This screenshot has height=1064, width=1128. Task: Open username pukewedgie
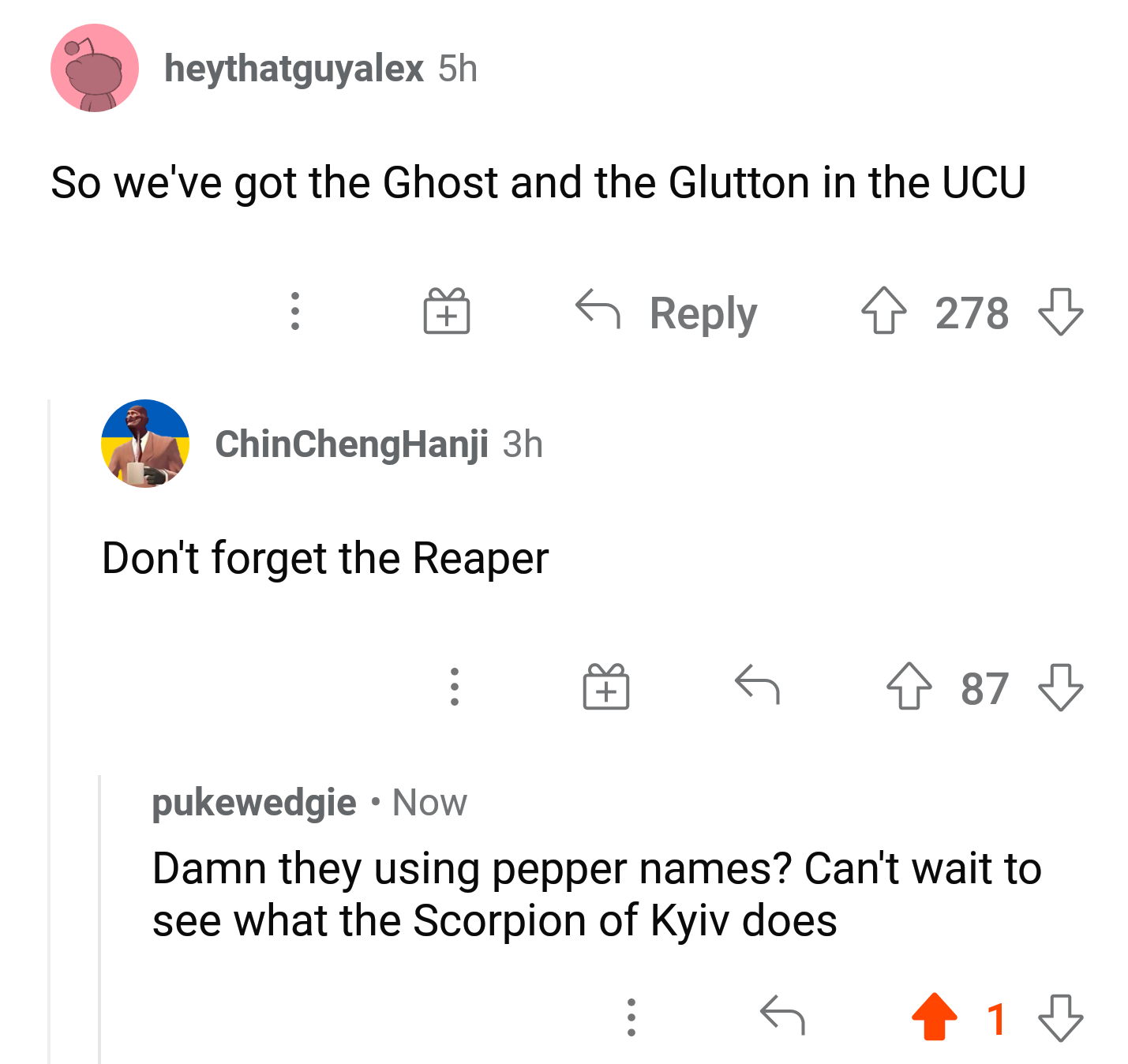253,803
